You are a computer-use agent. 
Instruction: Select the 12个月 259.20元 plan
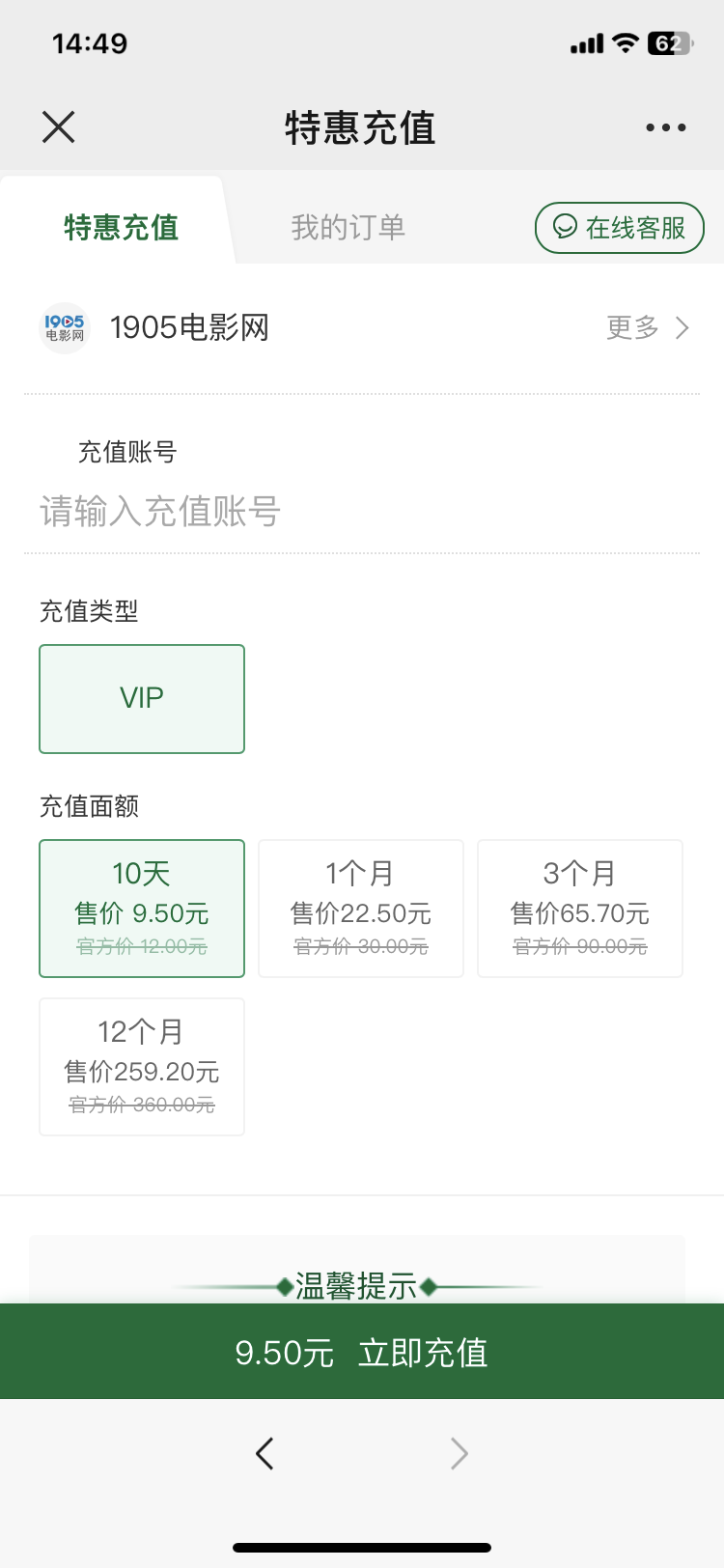tap(142, 1067)
